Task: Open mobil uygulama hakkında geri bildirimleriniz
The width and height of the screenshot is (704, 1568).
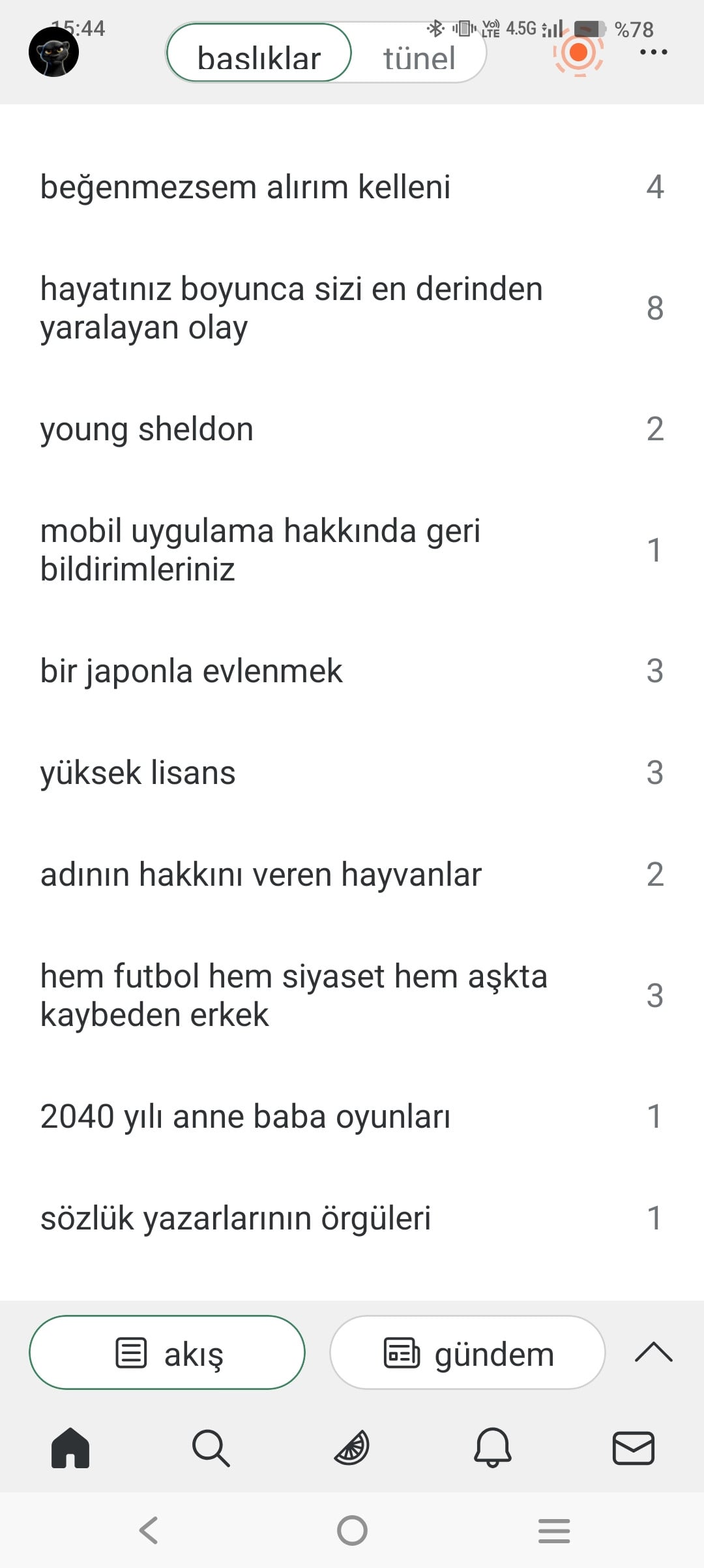Action: [260, 550]
